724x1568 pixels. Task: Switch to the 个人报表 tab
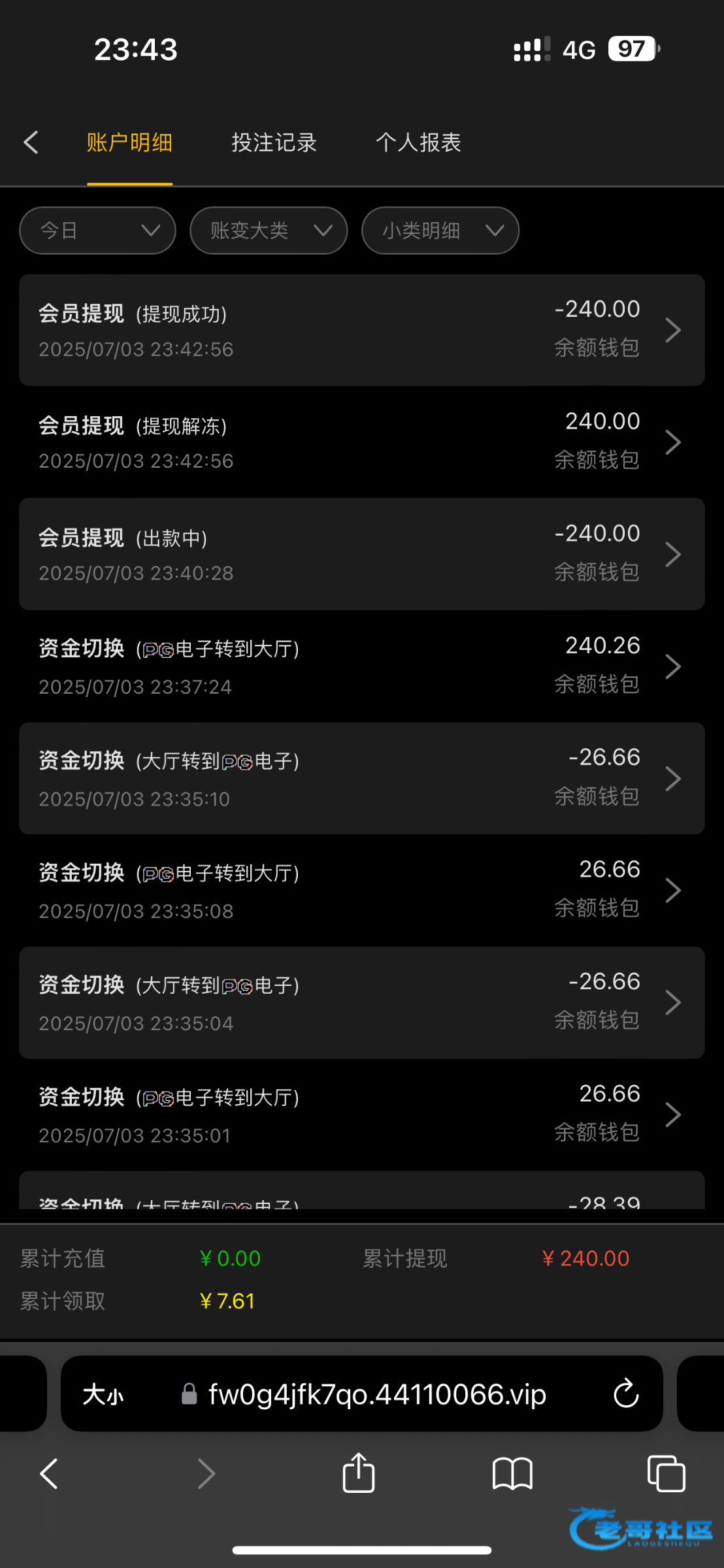click(x=418, y=142)
